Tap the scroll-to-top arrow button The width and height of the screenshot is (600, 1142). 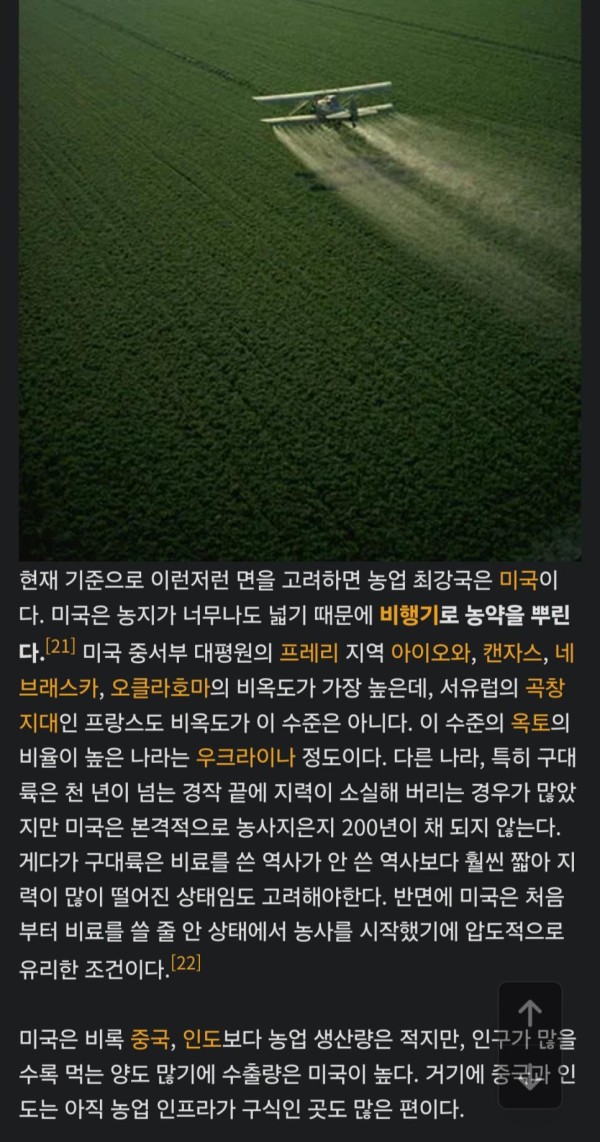click(530, 1013)
